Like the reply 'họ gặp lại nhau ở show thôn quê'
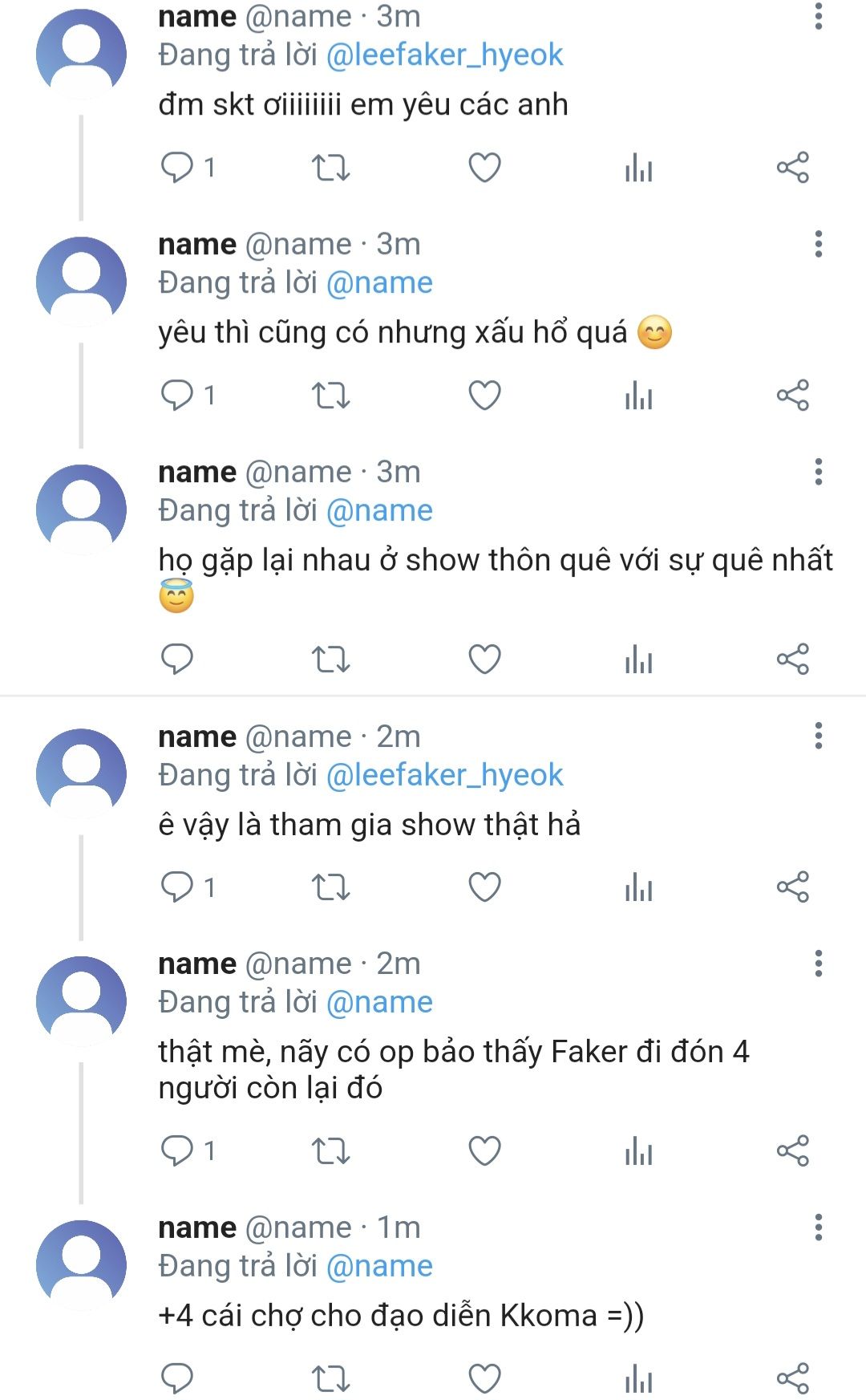This screenshot has height=1400, width=866. (484, 659)
